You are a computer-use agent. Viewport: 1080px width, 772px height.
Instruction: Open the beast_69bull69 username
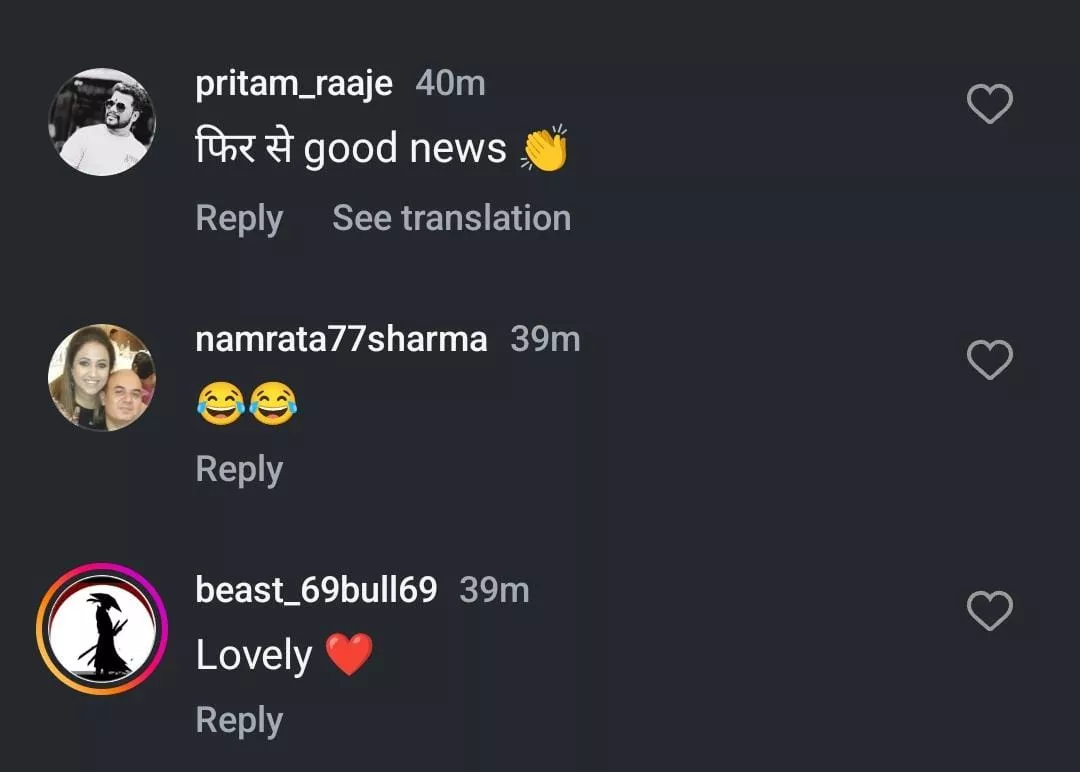[316, 591]
